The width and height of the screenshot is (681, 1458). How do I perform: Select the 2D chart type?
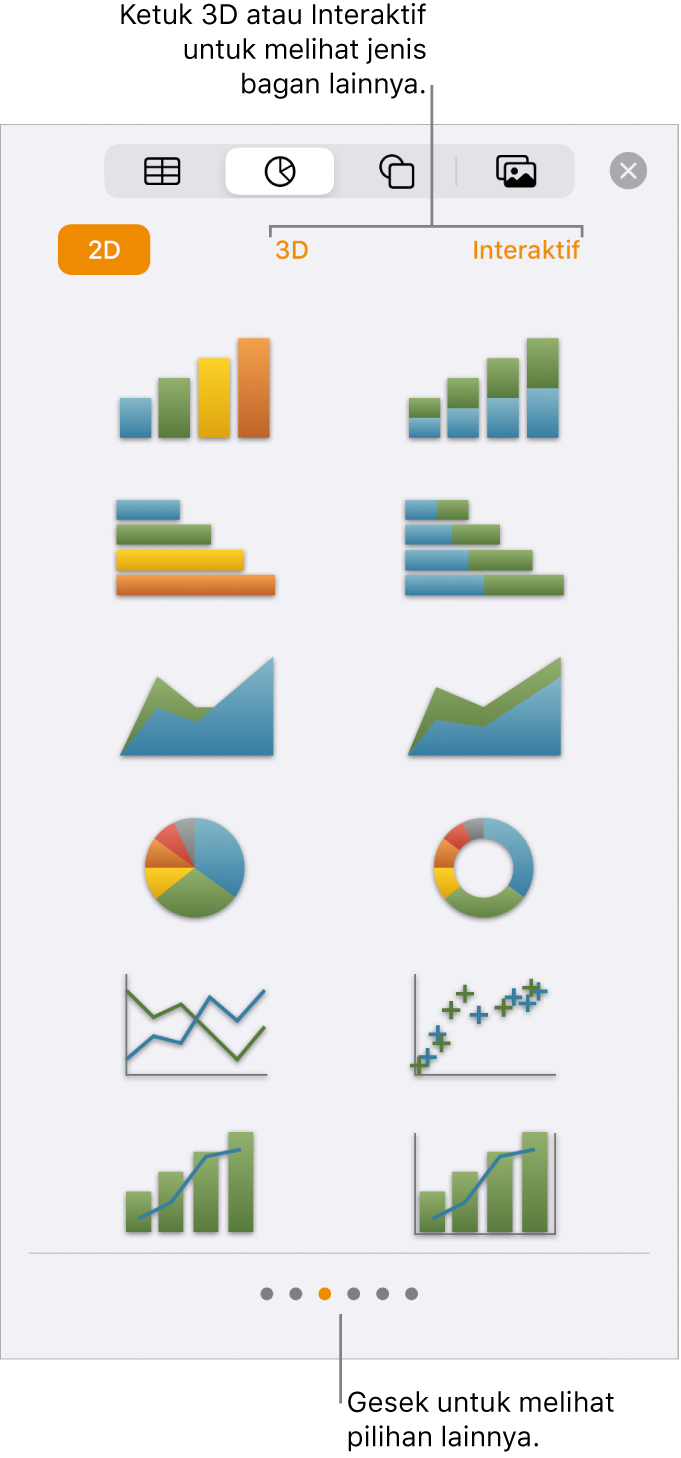point(104,250)
